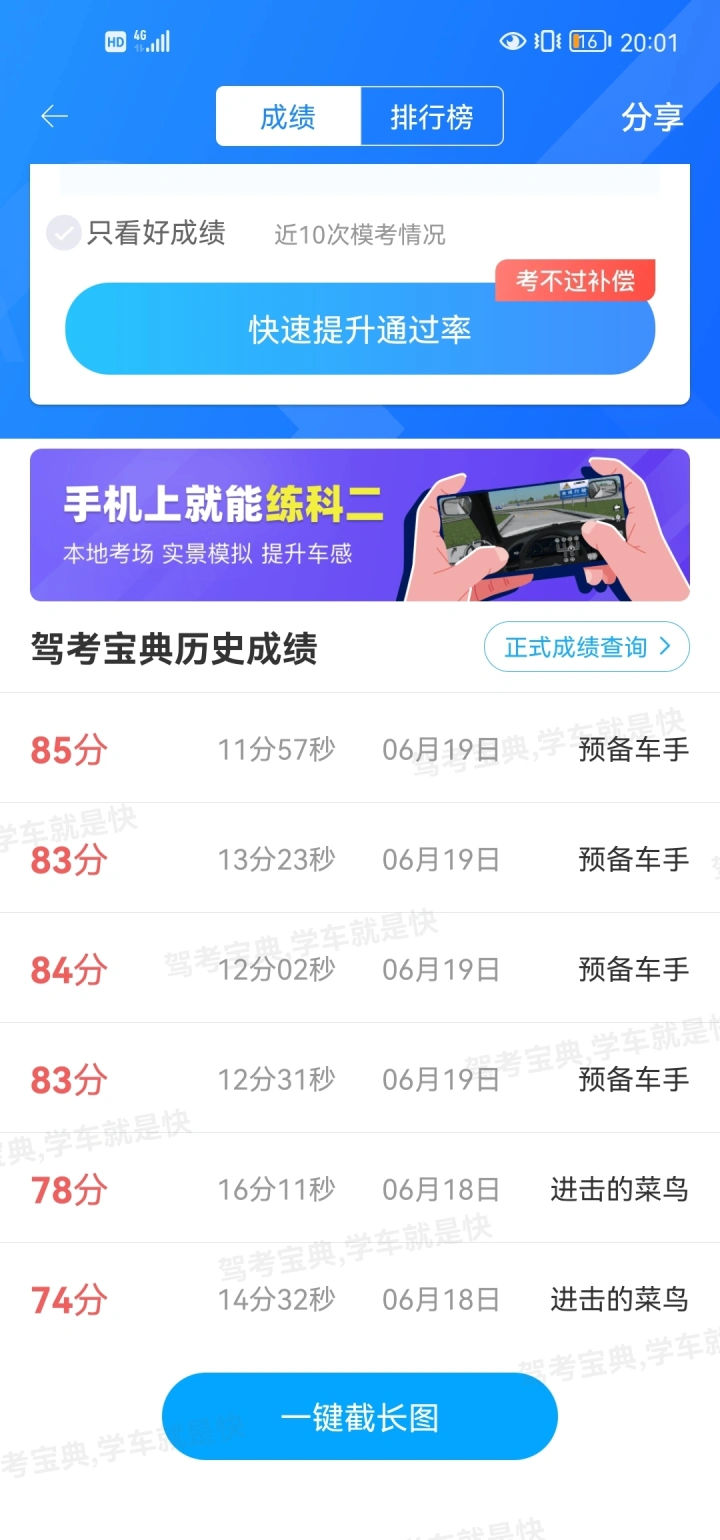720x1540 pixels.
Task: Go back using the top-left arrow
Action: point(54,117)
